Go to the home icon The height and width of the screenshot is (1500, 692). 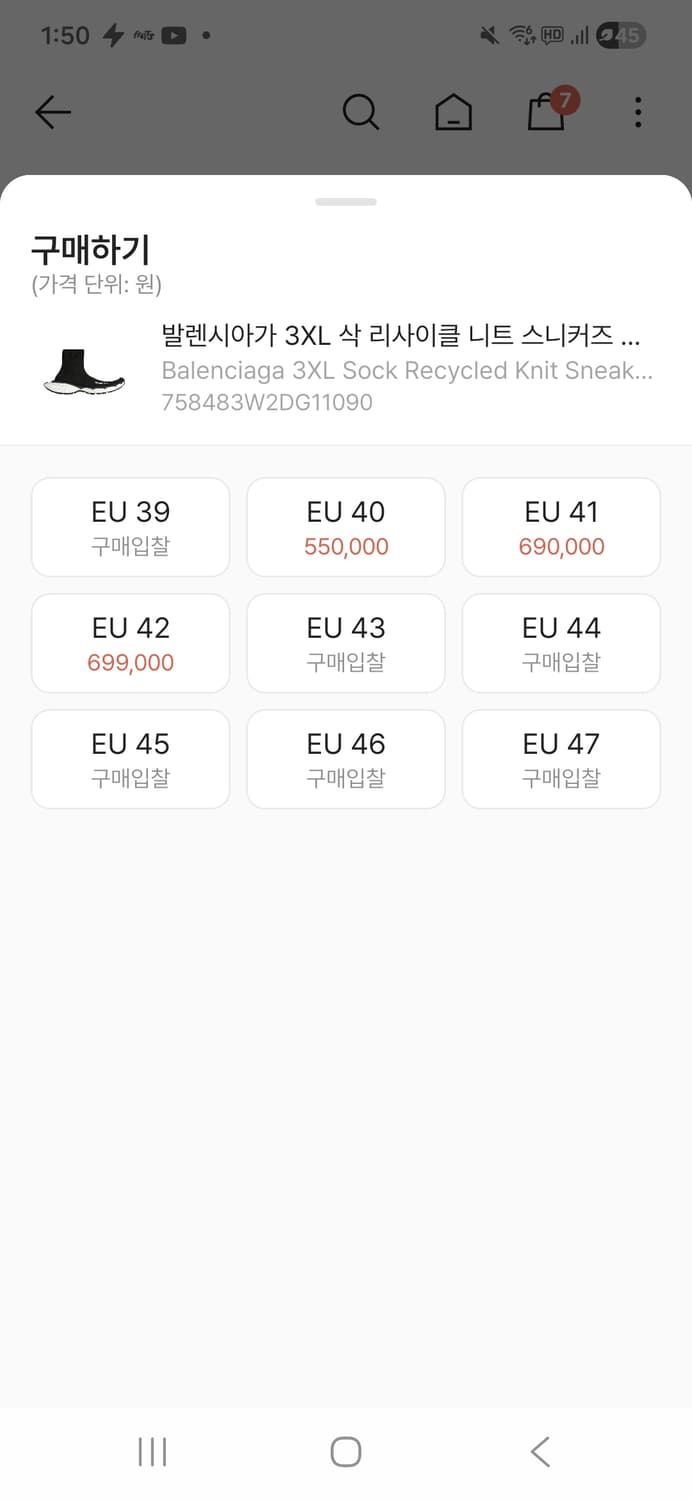pyautogui.click(x=453, y=113)
